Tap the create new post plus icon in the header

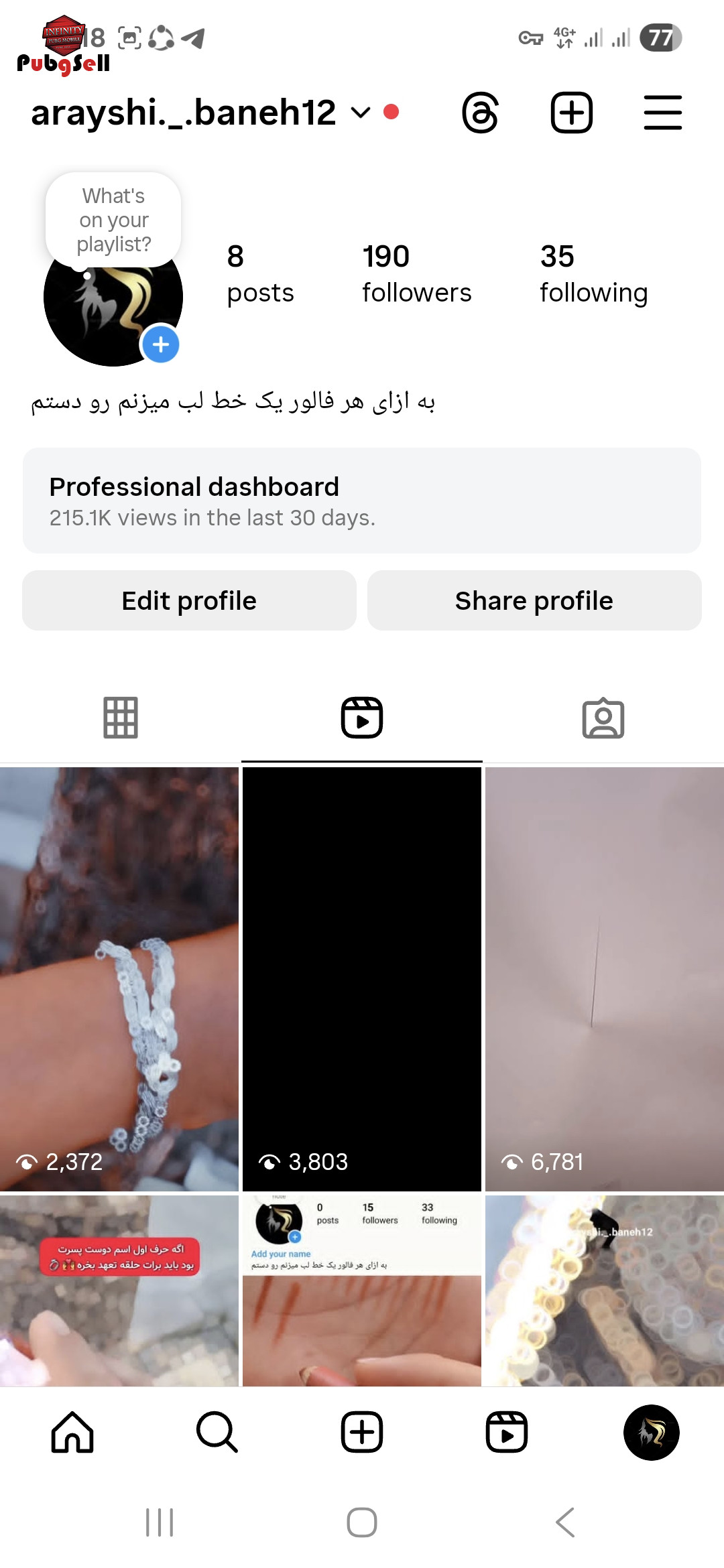[x=572, y=113]
